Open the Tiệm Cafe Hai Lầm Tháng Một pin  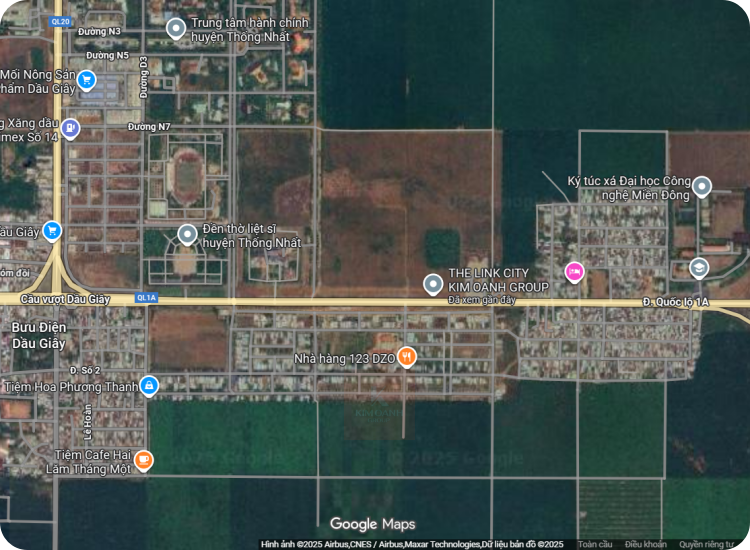tap(144, 460)
